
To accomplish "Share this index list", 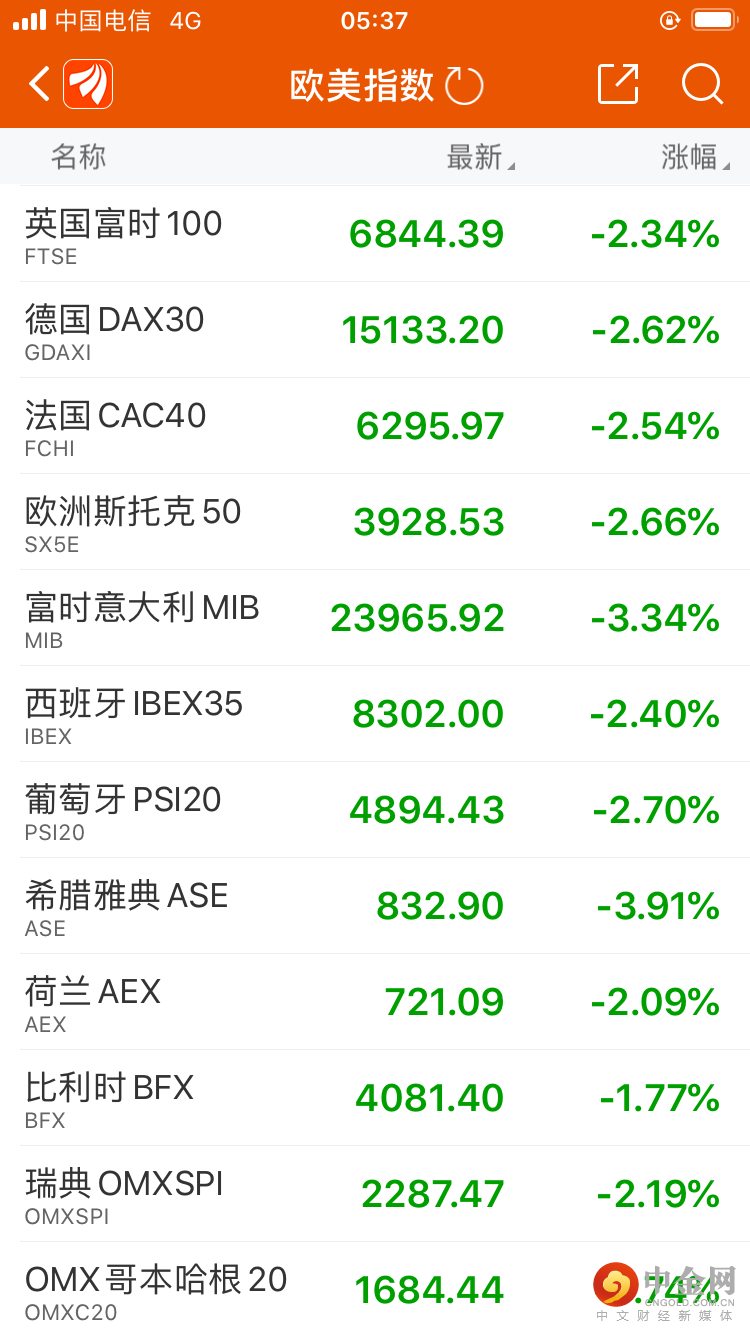I will 617,84.
